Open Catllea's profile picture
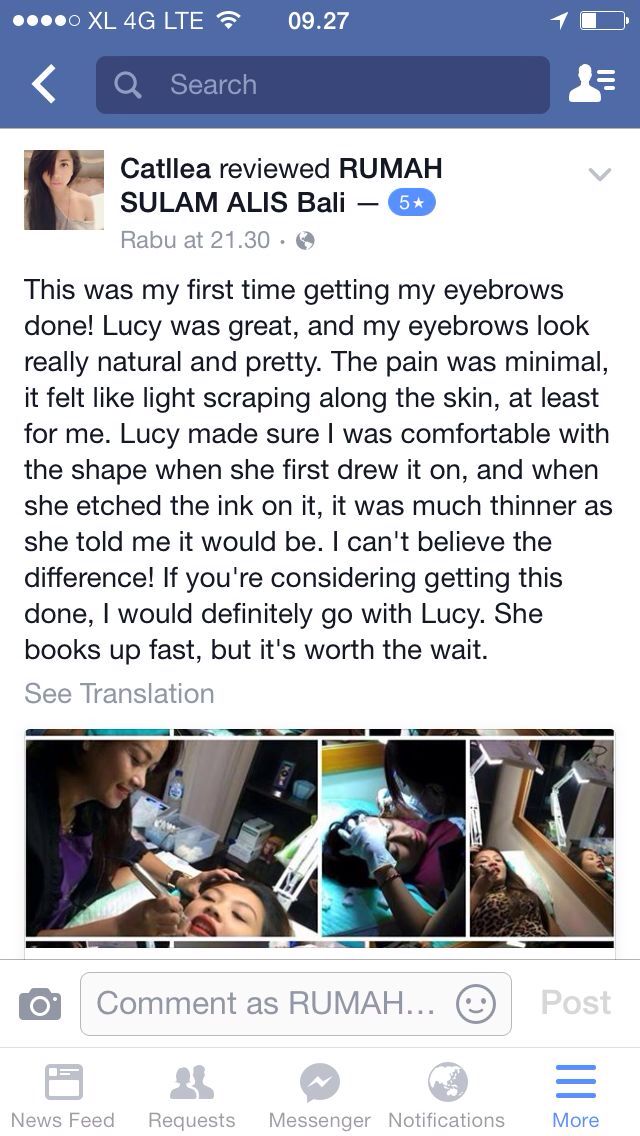The image size is (640, 1136). (x=64, y=190)
